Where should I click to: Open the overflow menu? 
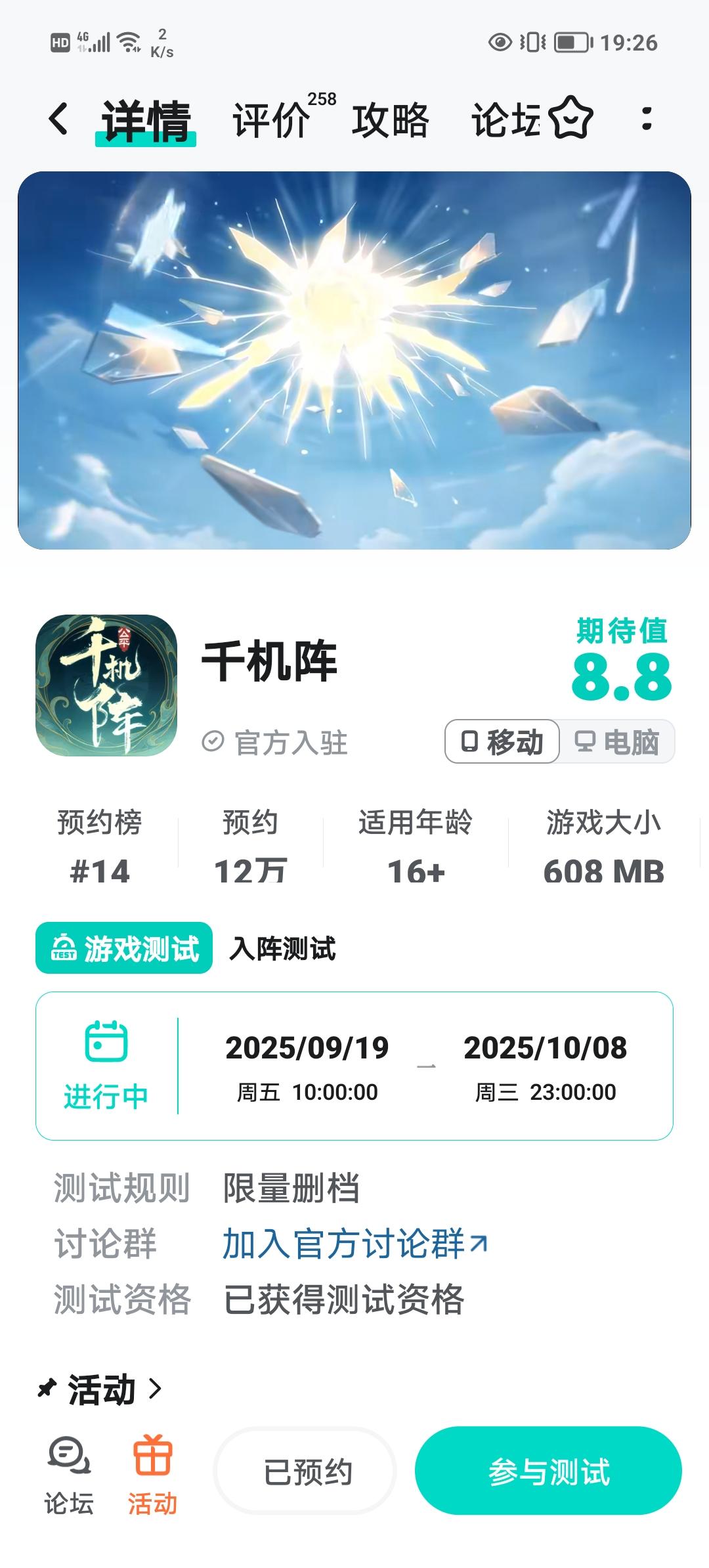click(647, 119)
